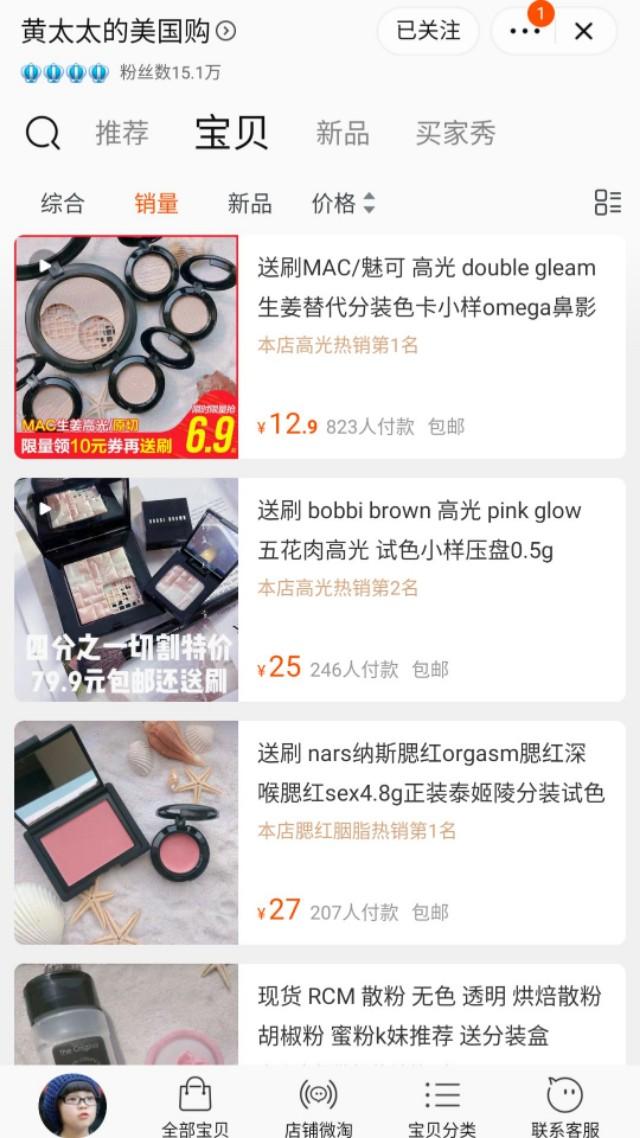Switch to the 推荐 tab
The image size is (640, 1138).
click(122, 133)
